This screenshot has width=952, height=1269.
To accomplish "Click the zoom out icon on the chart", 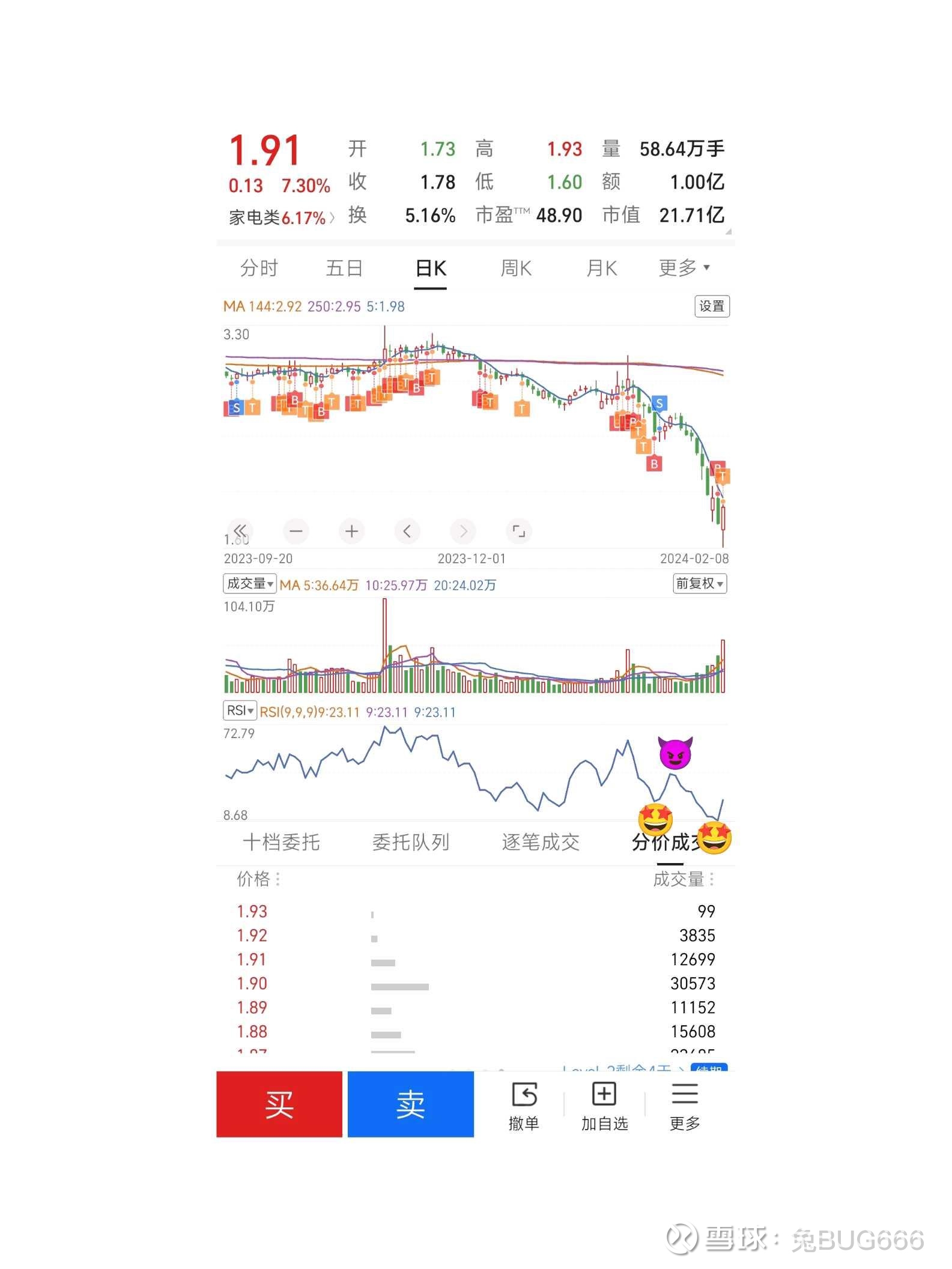I will pyautogui.click(x=296, y=531).
